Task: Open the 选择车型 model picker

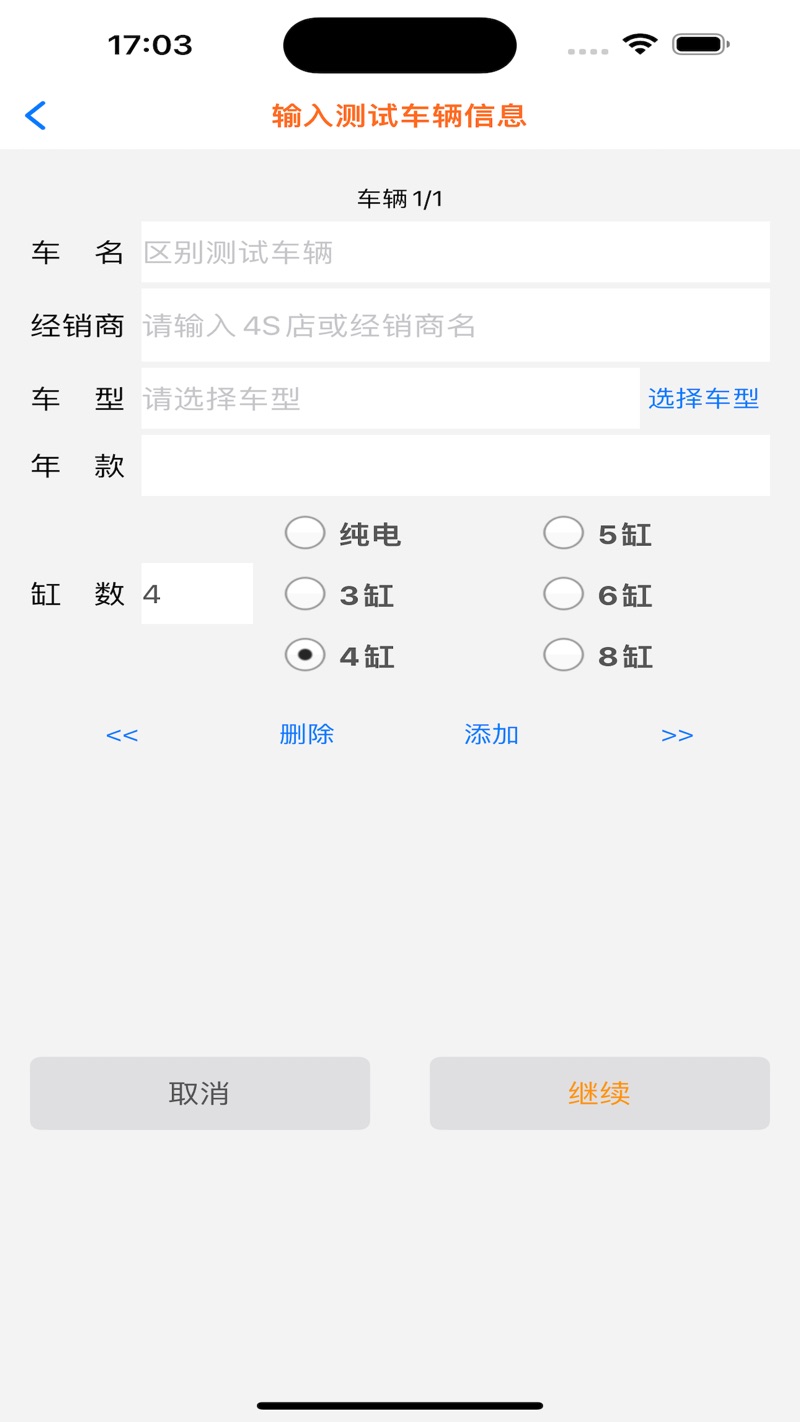Action: [703, 399]
